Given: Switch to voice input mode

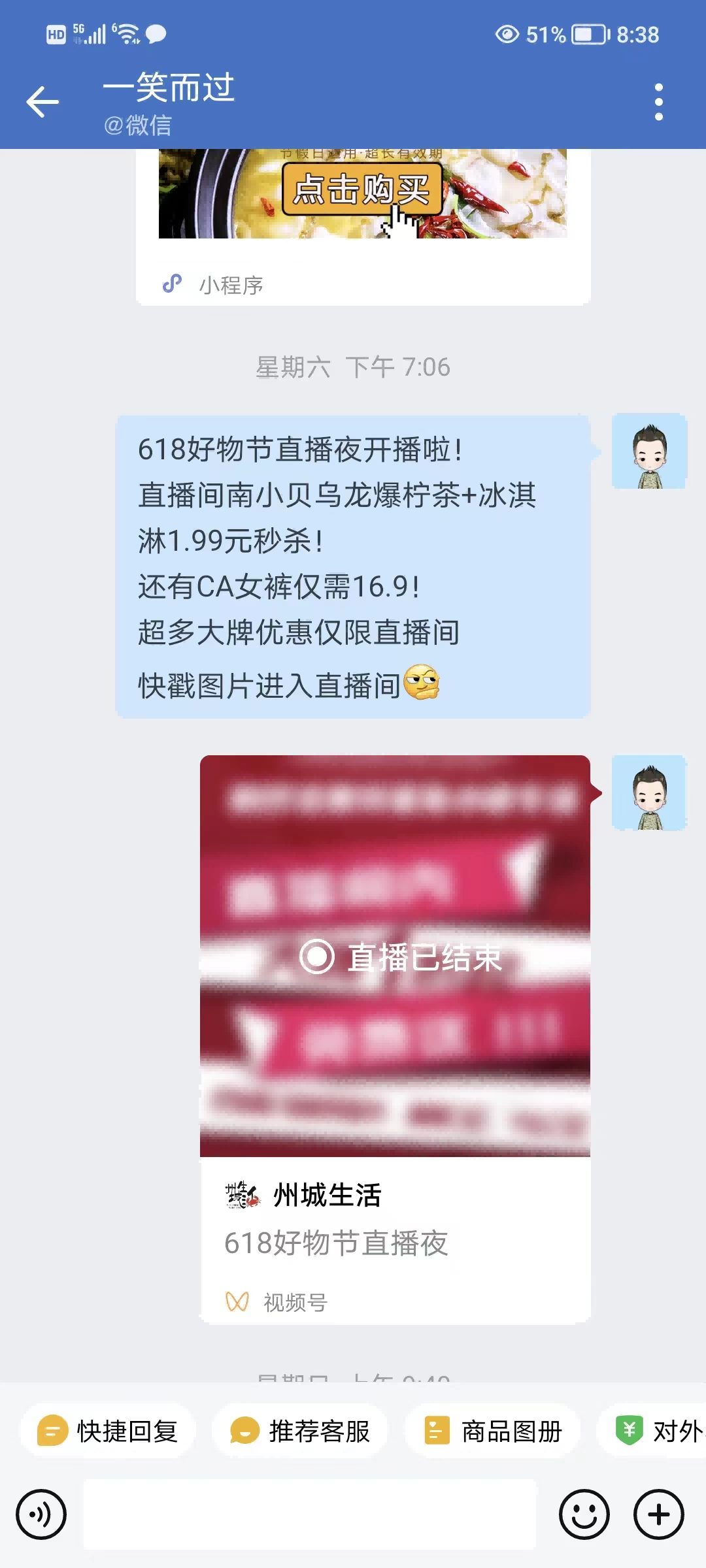Looking at the screenshot, I should pos(41,1514).
